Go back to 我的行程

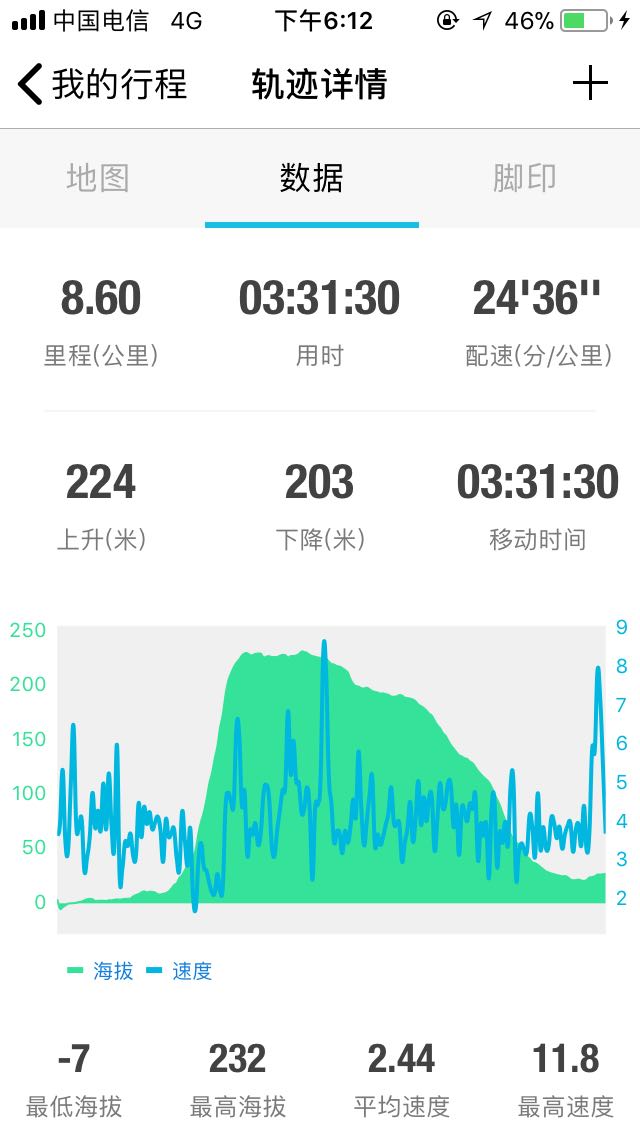point(102,84)
